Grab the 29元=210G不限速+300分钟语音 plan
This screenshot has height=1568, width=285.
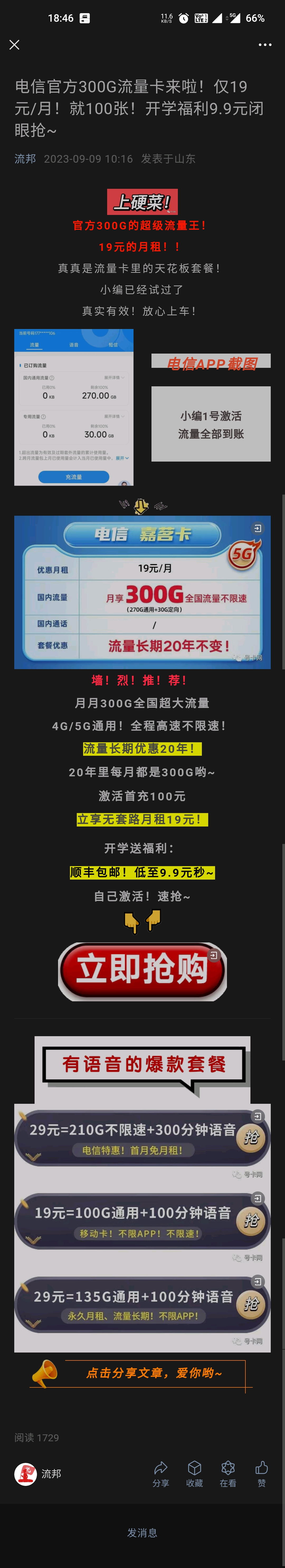[251, 1138]
